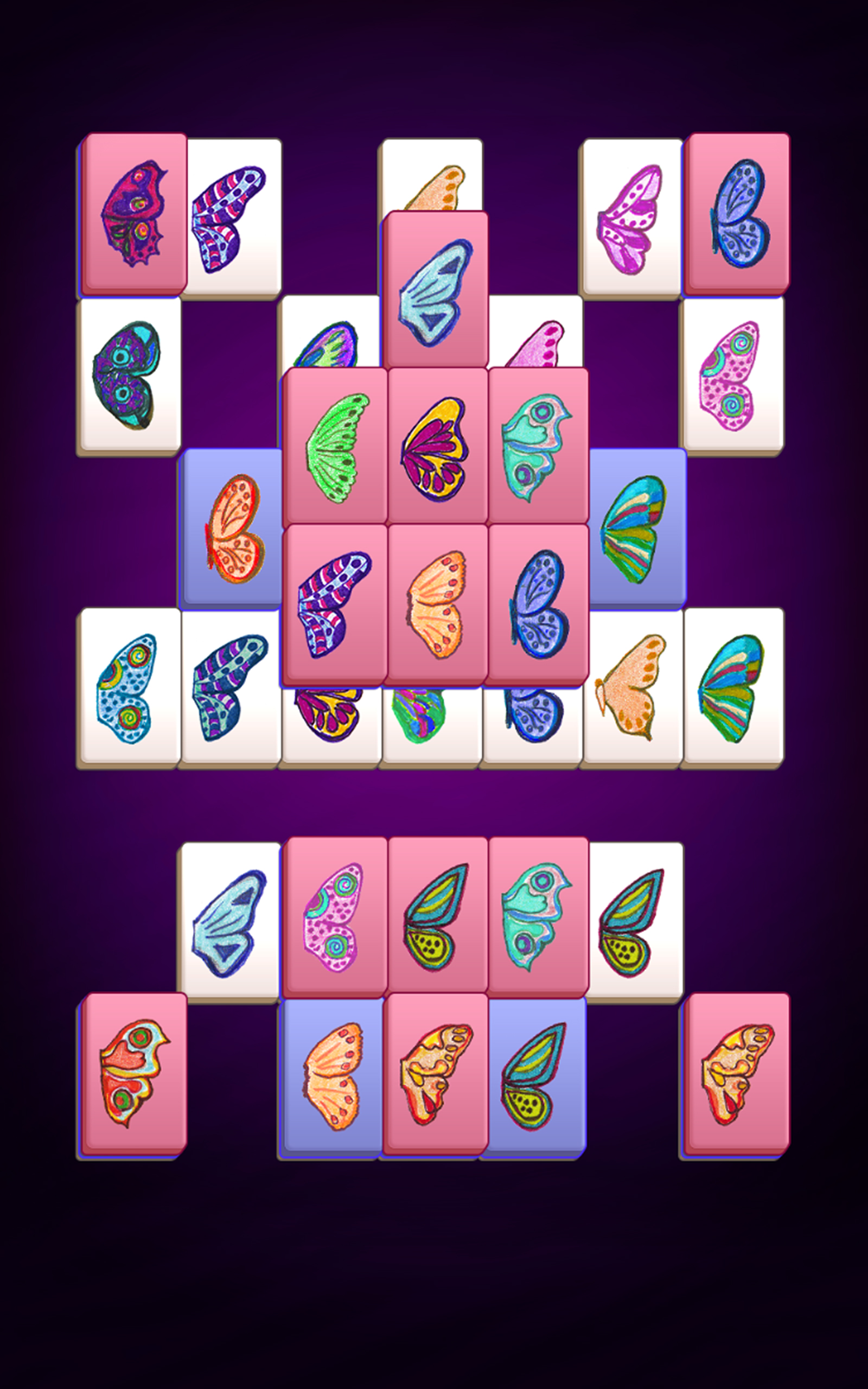Select the navy striped wing white tile
The width and height of the screenshot is (868, 1389).
[229, 687]
